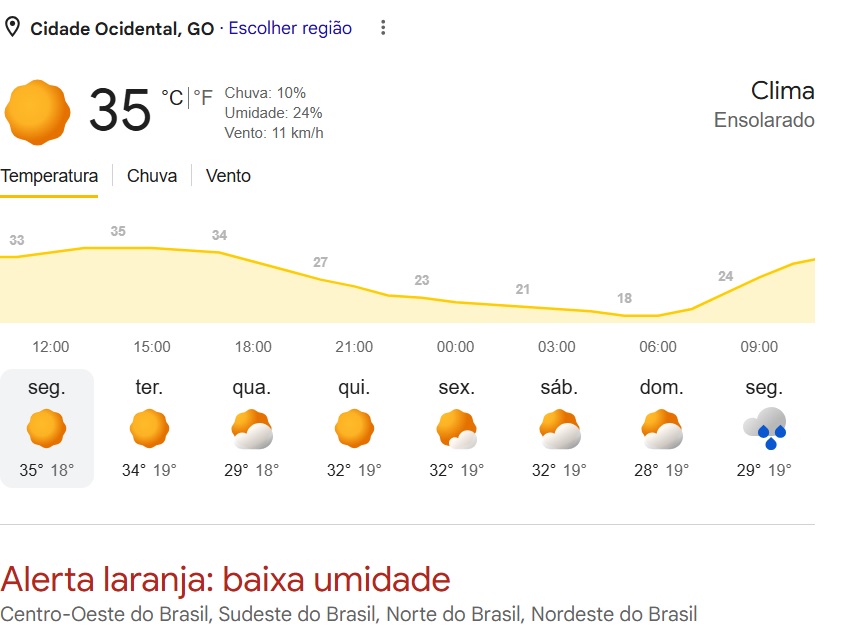Screen dimensions: 842x633
Task: Open the Escolher região link
Action: [x=290, y=28]
